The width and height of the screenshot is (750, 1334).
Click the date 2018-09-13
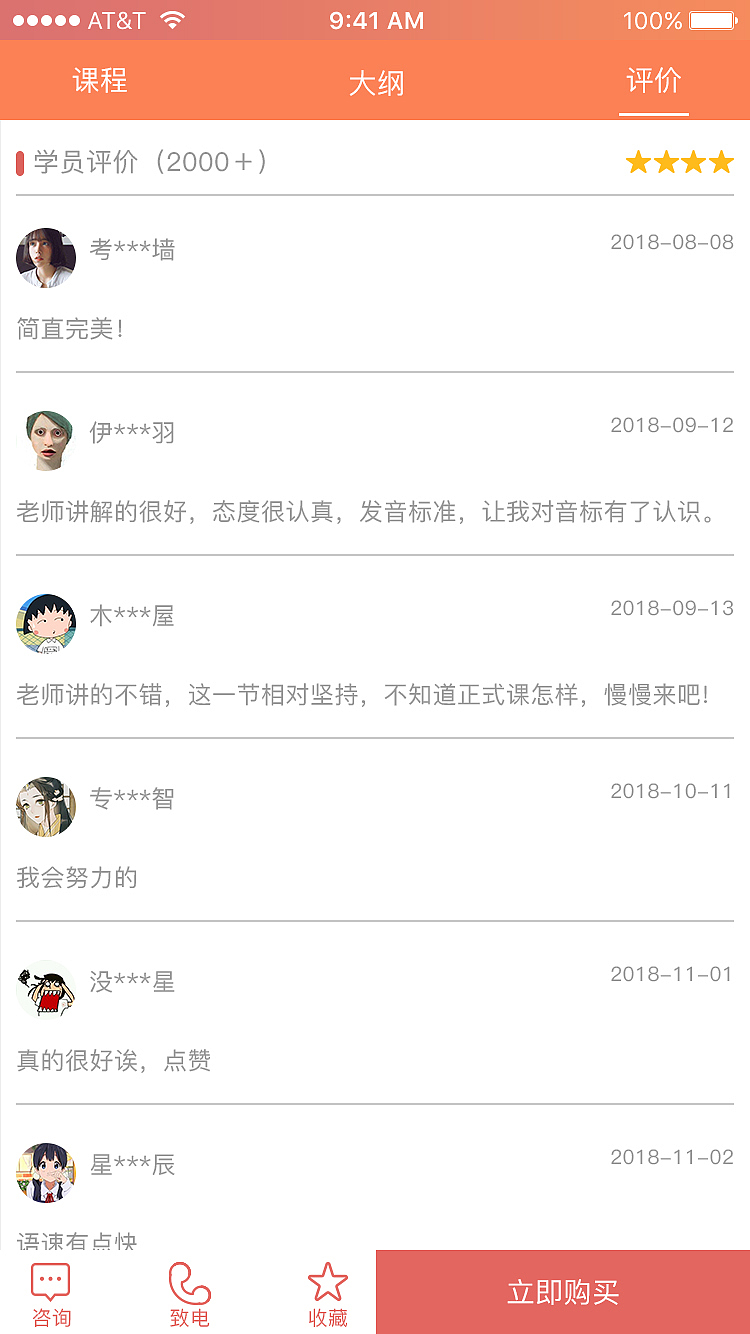tap(672, 607)
